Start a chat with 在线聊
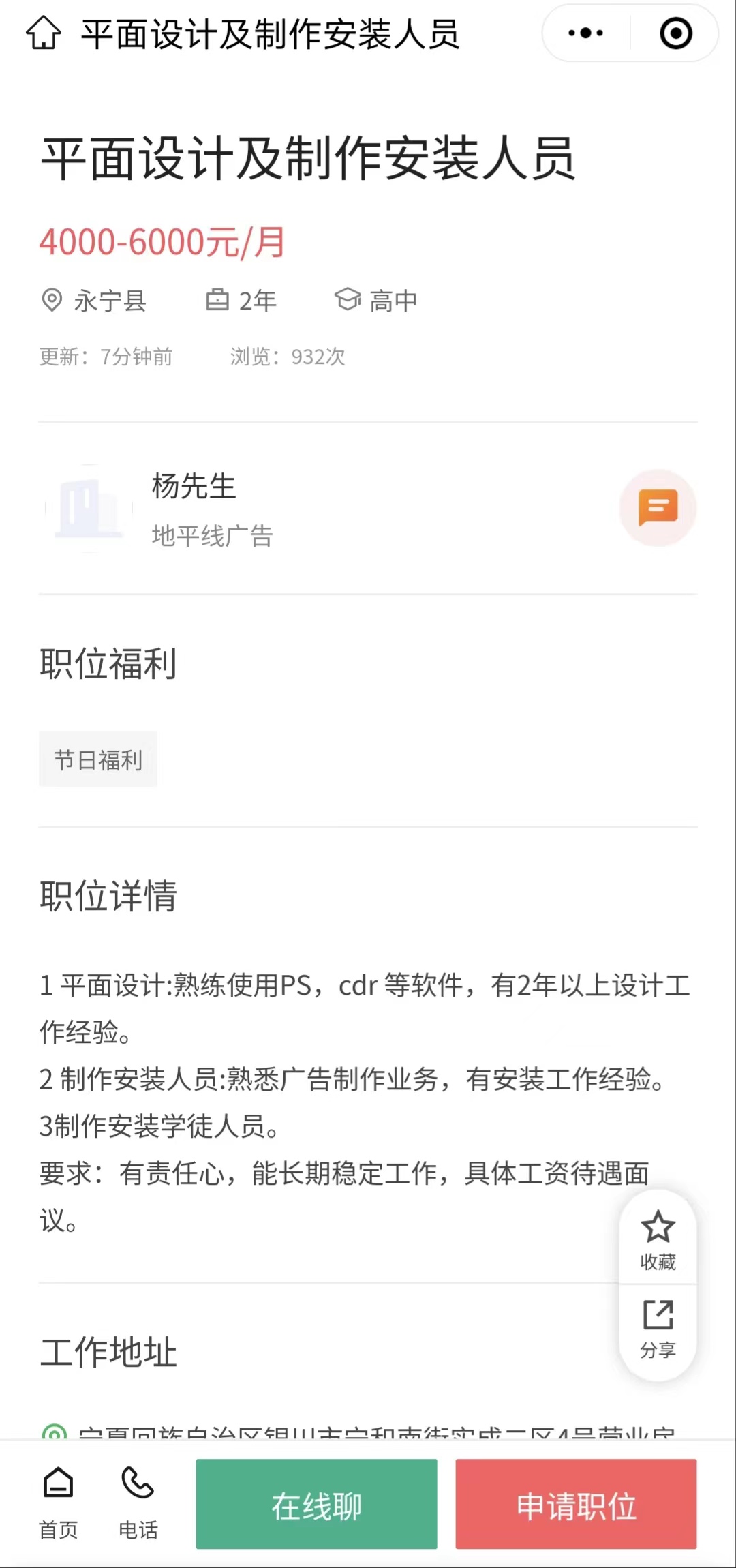Screen dimensions: 736x1568 pyautogui.click(x=316, y=1504)
